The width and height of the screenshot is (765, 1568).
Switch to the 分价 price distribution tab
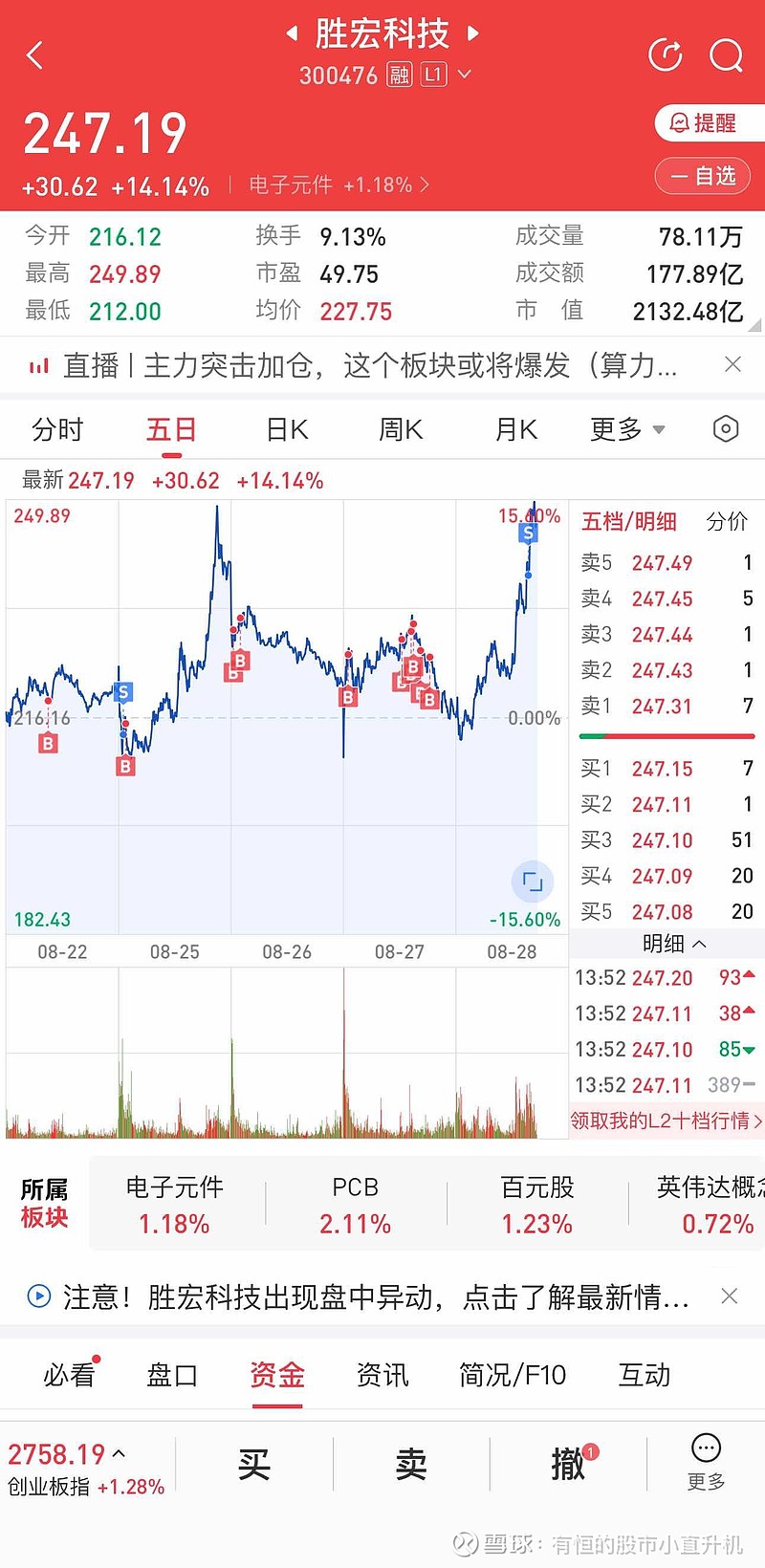pyautogui.click(x=729, y=521)
